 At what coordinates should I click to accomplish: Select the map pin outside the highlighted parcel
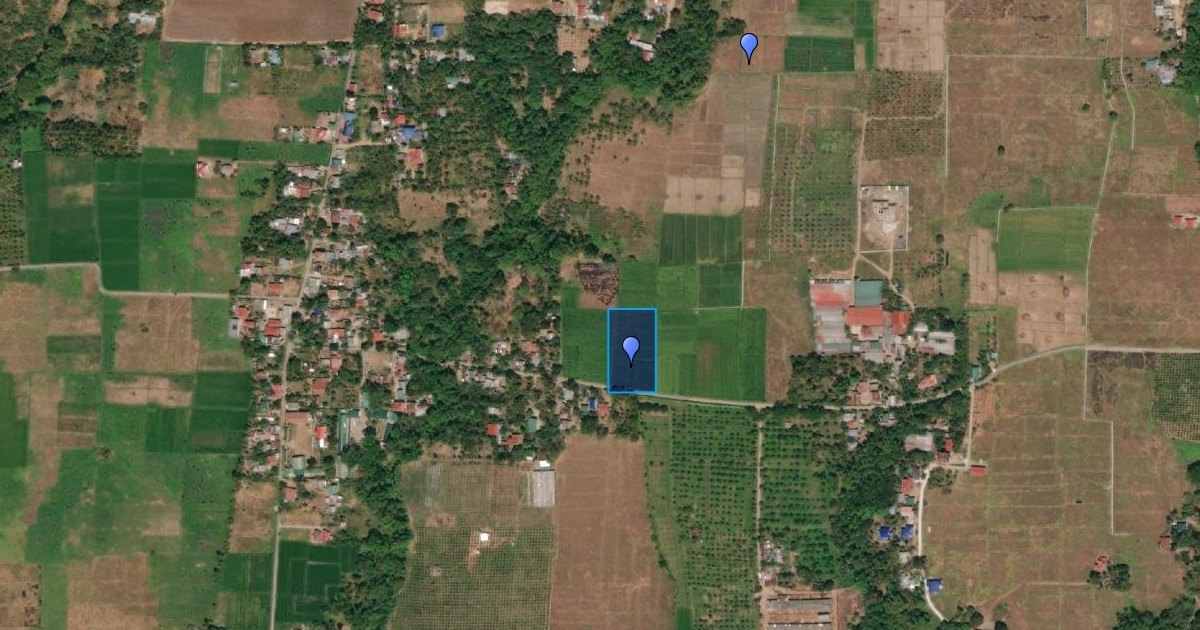tap(748, 46)
